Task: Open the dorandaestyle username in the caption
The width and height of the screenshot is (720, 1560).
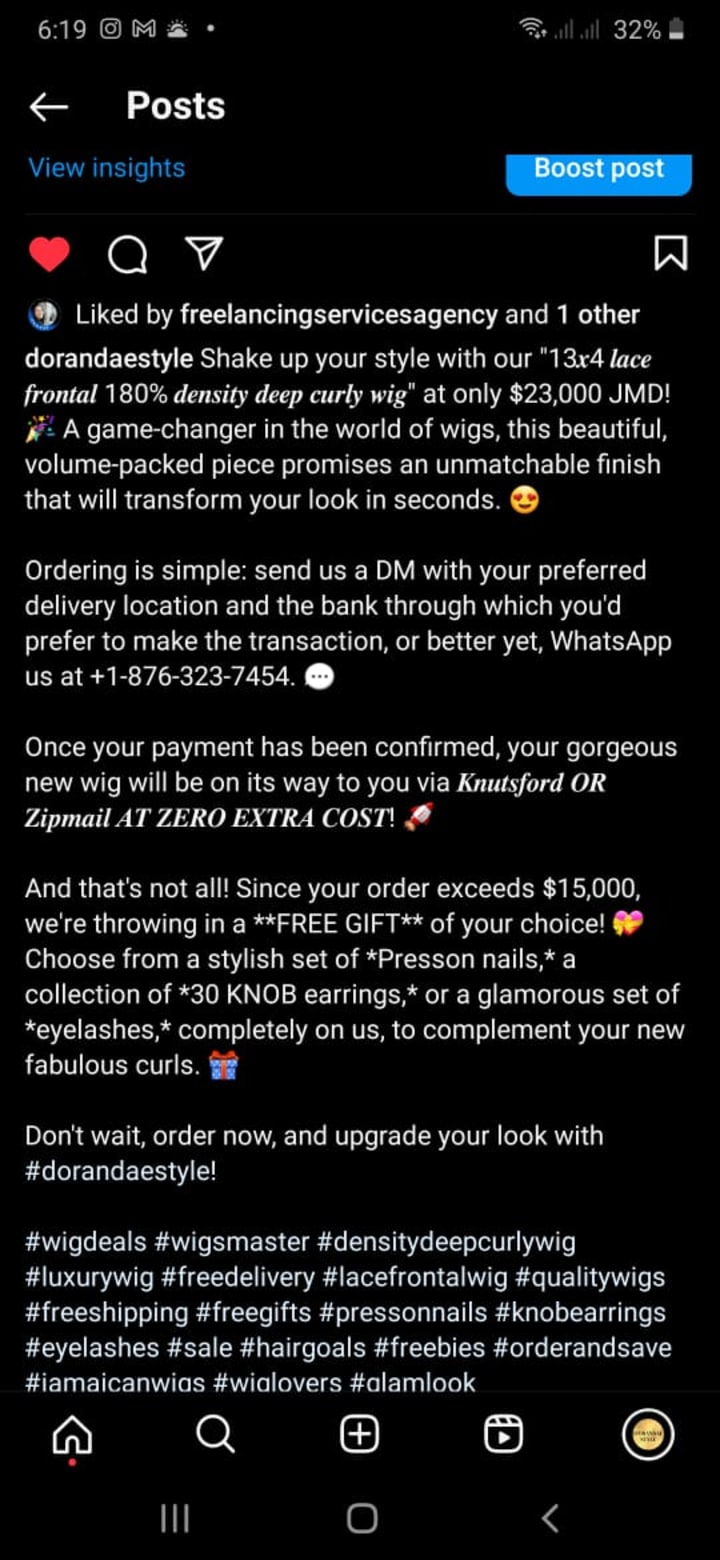Action: pyautogui.click(x=109, y=359)
